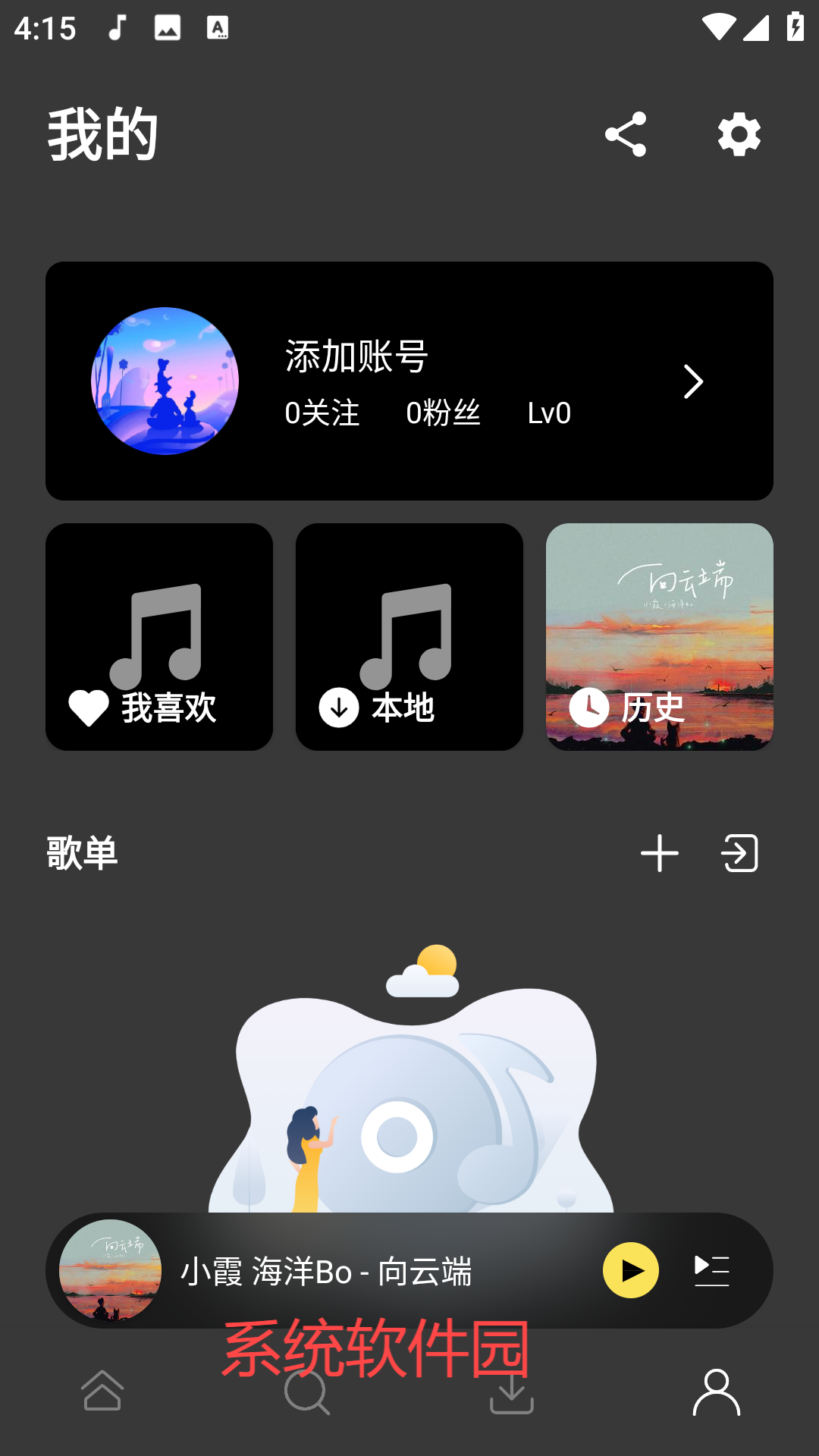Screen dimensions: 819x1456
Task: Share from the 我的 page
Action: coord(626,134)
